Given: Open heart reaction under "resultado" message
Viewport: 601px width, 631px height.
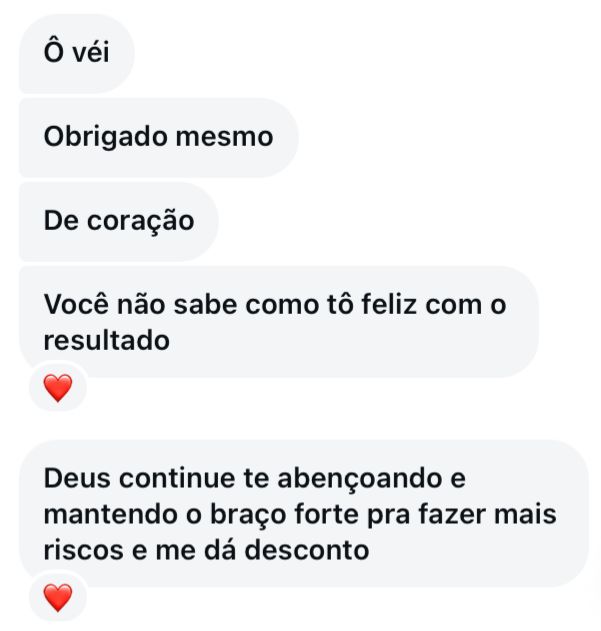Looking at the screenshot, I should pos(58,388).
